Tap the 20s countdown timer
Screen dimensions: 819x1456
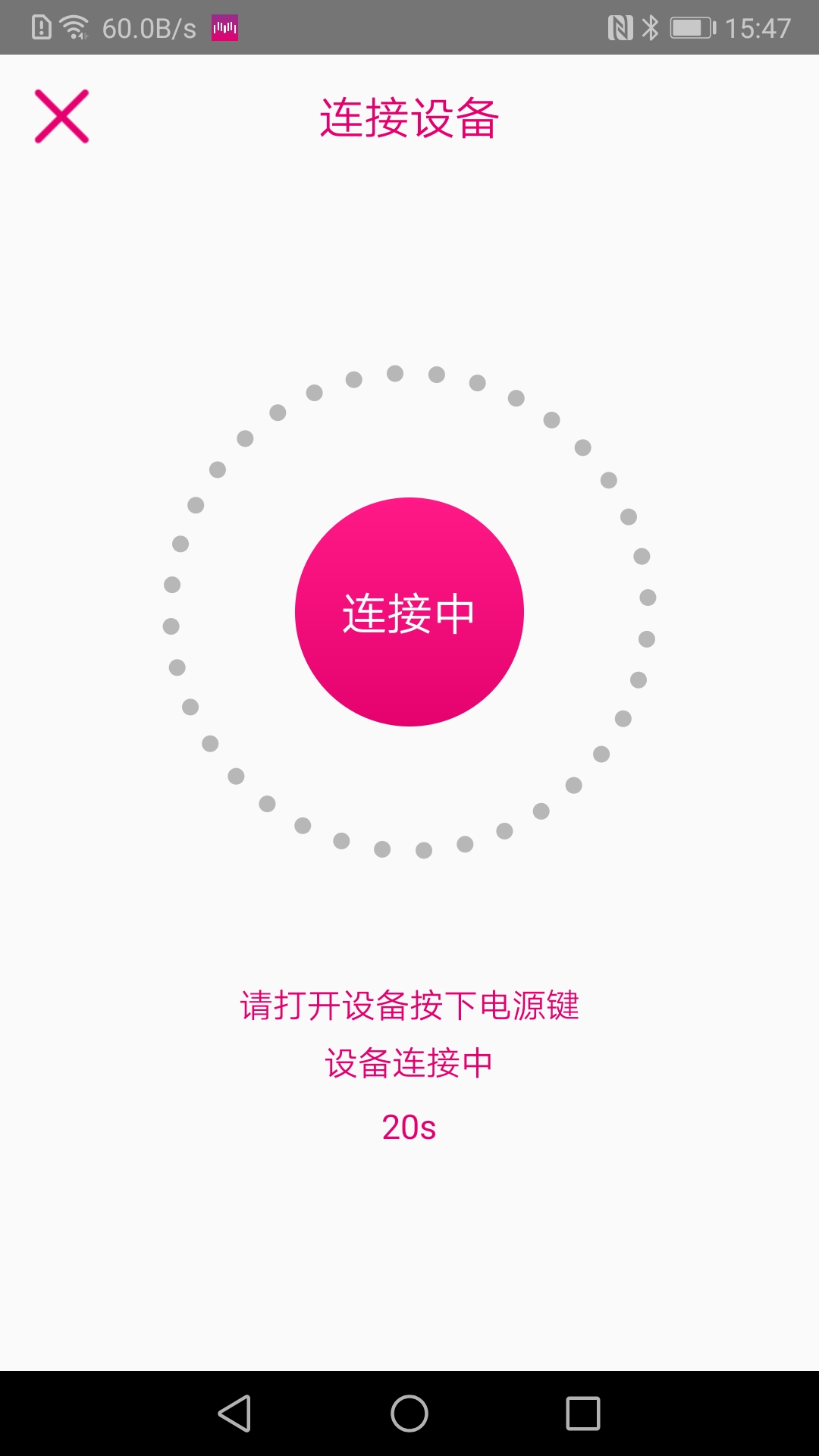[409, 1128]
